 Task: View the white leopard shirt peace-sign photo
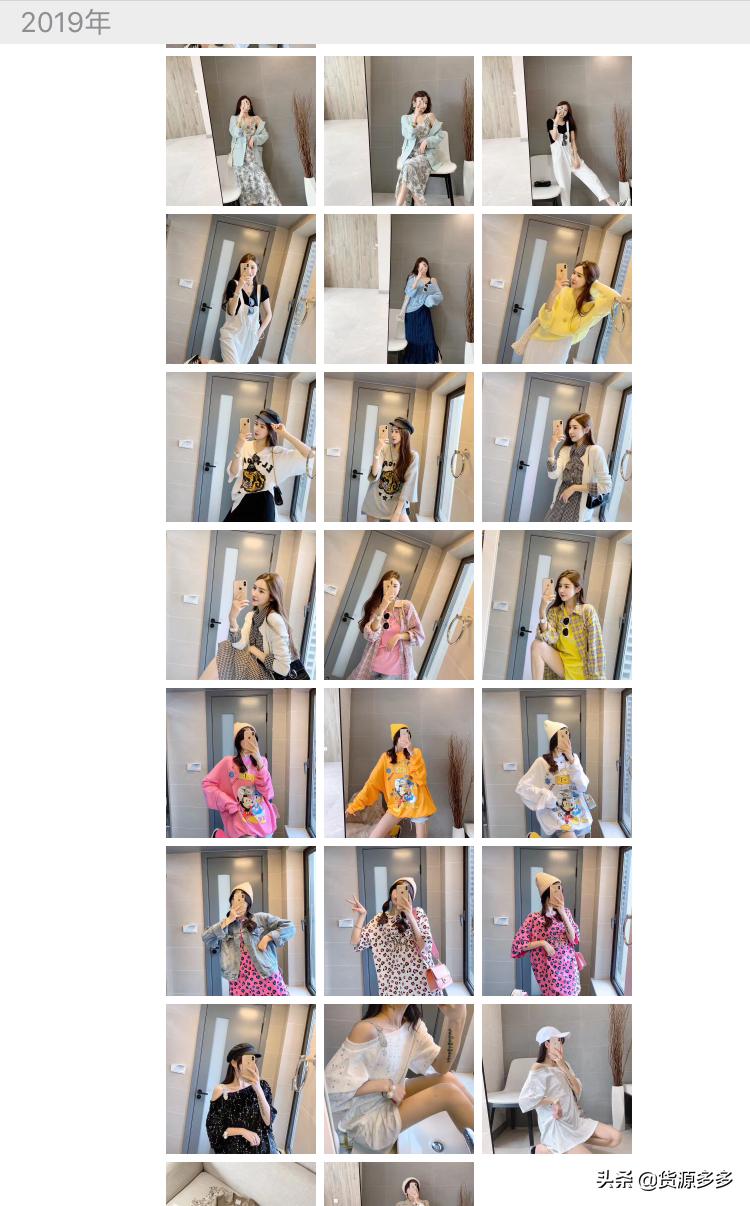point(398,921)
